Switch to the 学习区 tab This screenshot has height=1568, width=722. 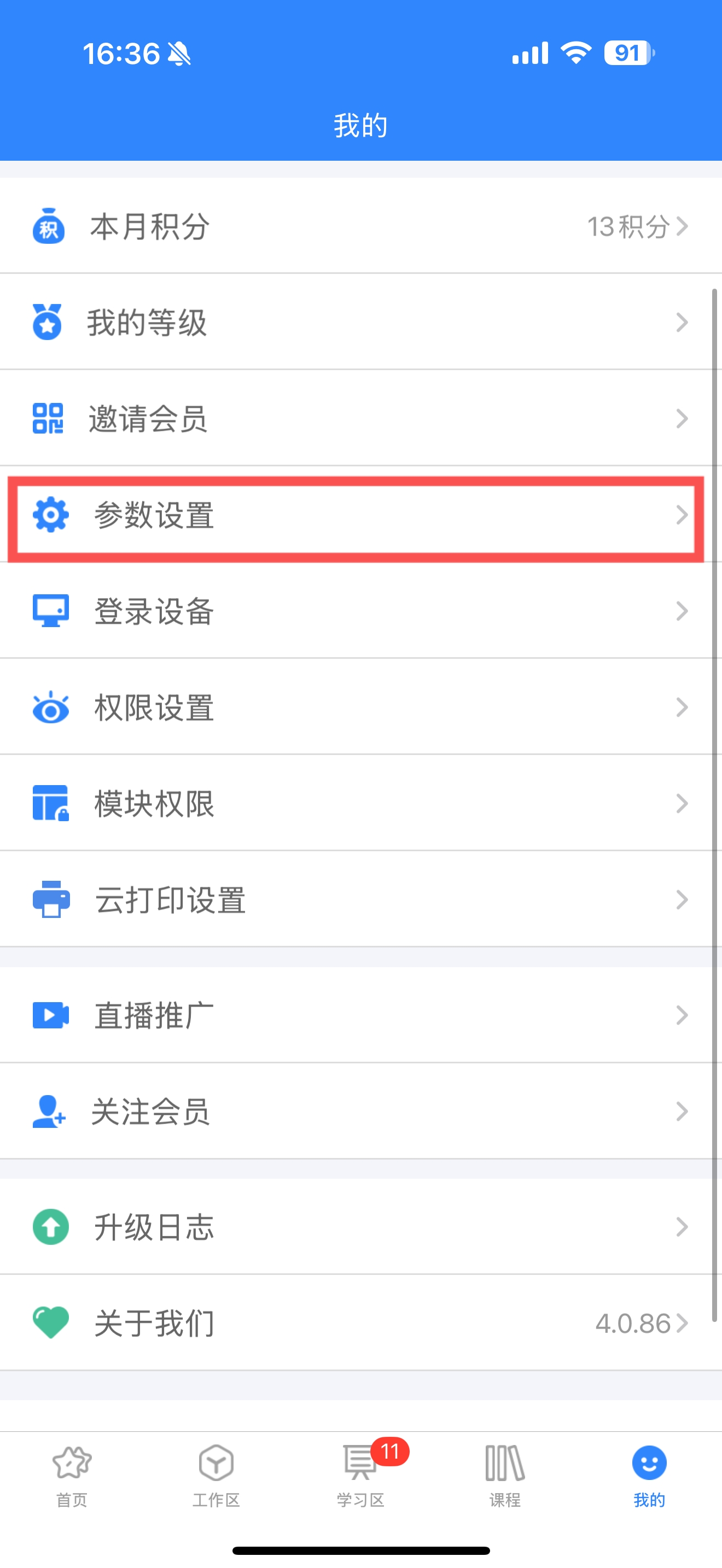(x=361, y=1476)
